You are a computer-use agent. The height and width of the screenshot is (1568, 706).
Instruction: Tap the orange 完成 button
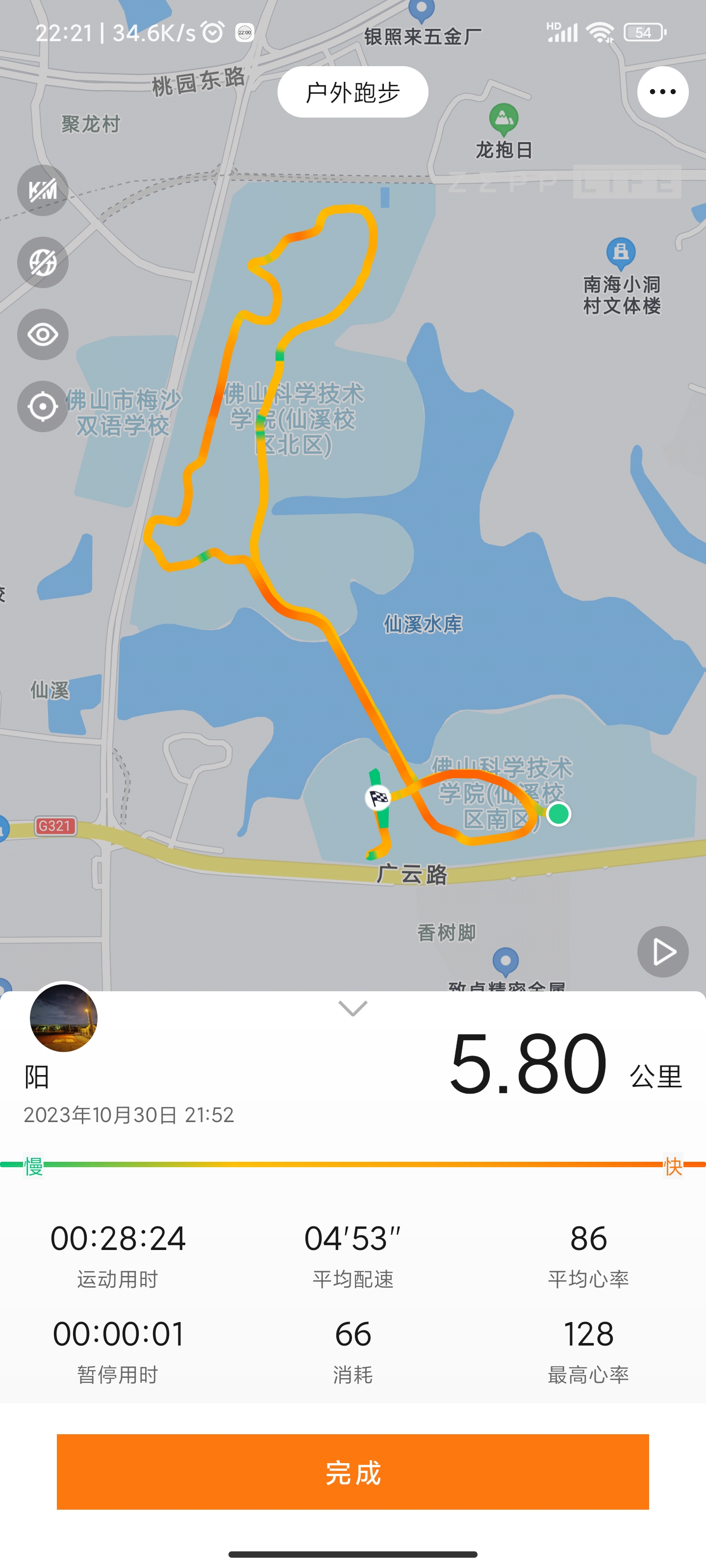[x=353, y=1472]
